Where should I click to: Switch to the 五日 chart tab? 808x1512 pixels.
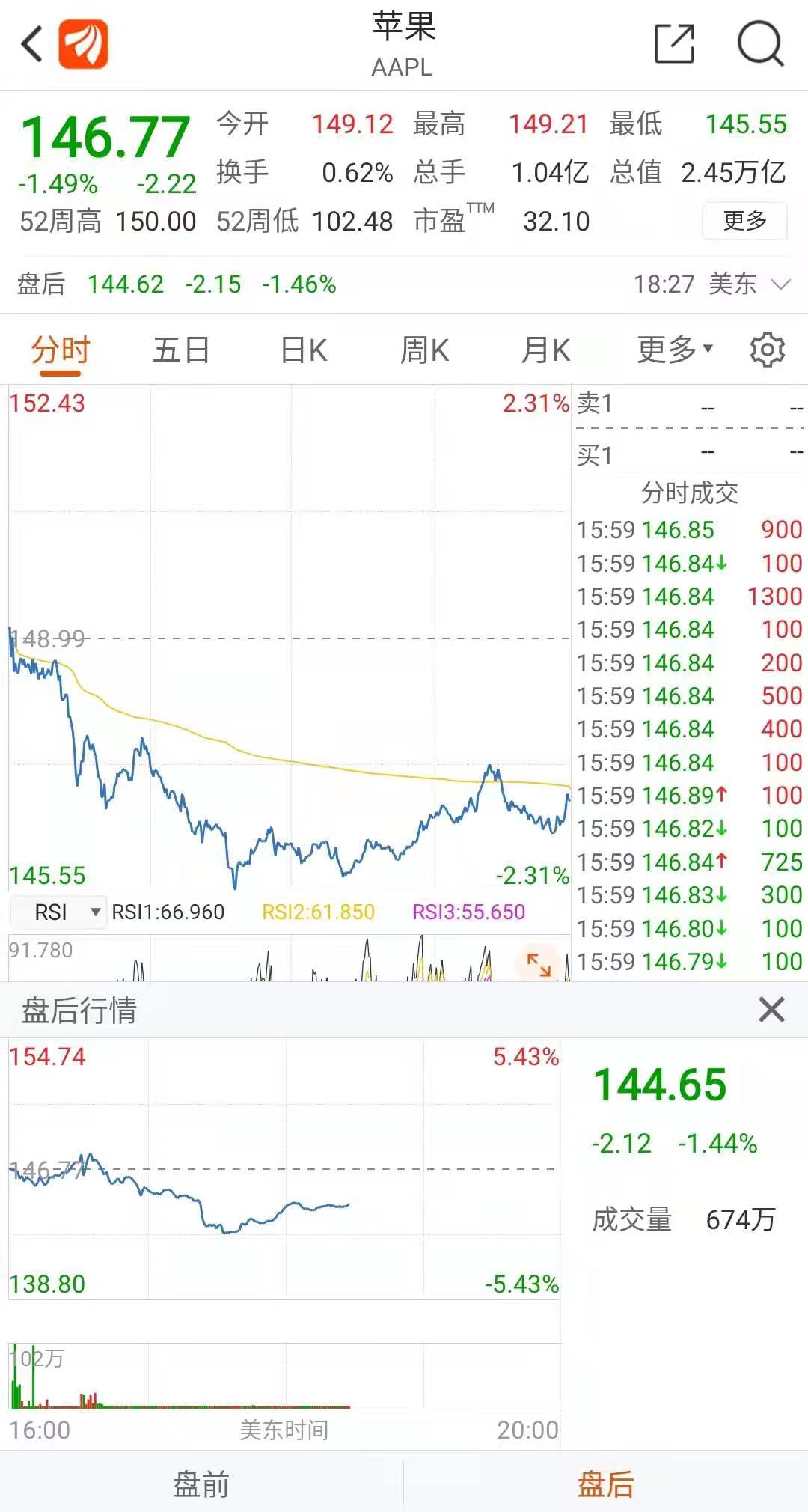180,350
